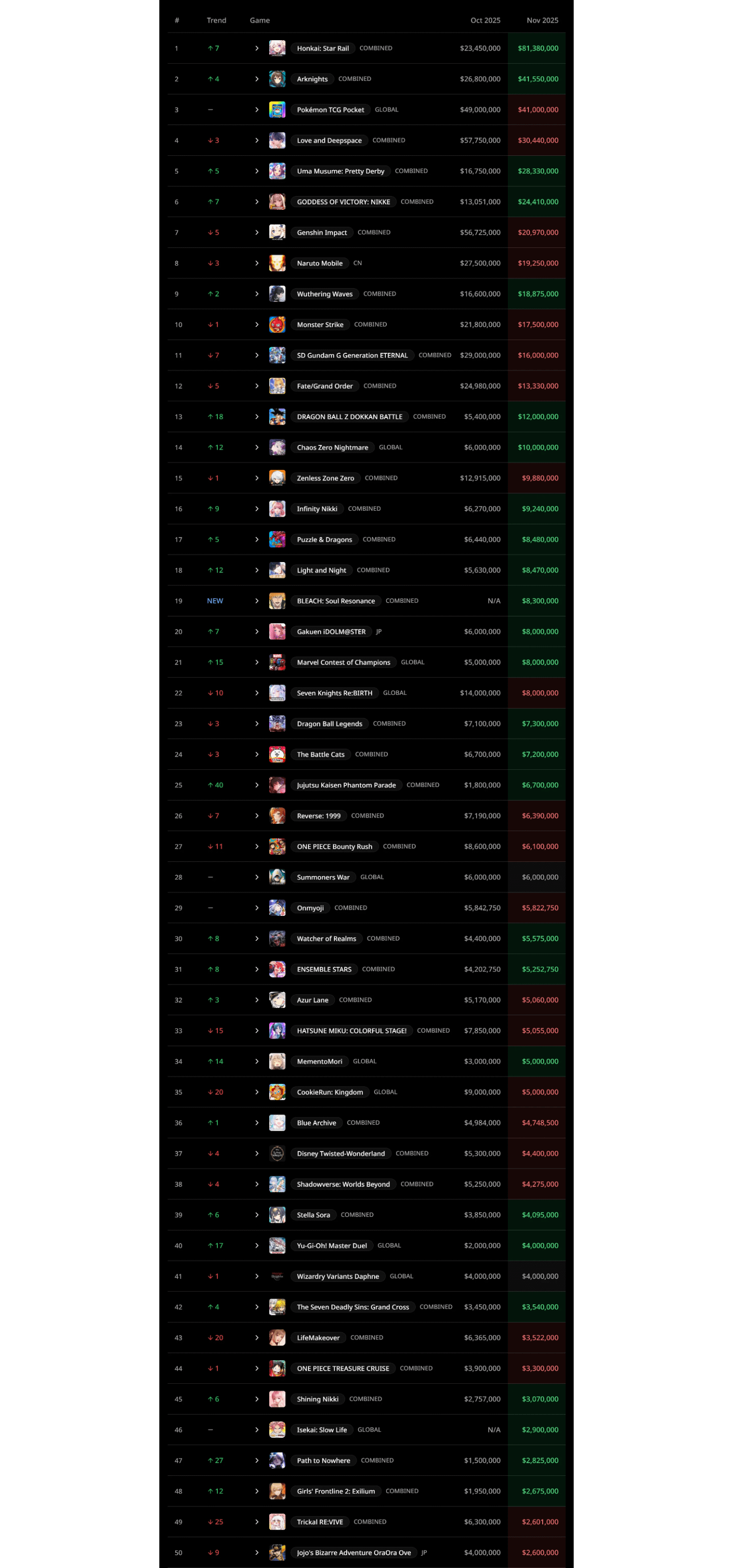Expand the Trickal RE:VIVE row

click(x=257, y=1522)
